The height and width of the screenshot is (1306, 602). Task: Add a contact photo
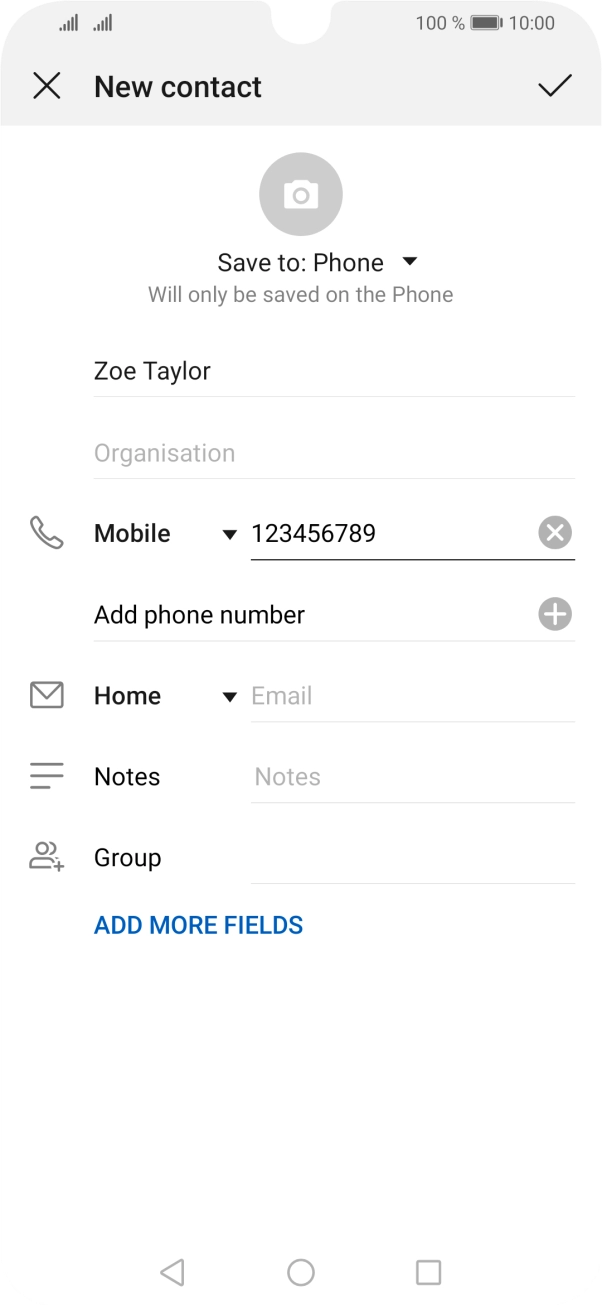tap(301, 194)
